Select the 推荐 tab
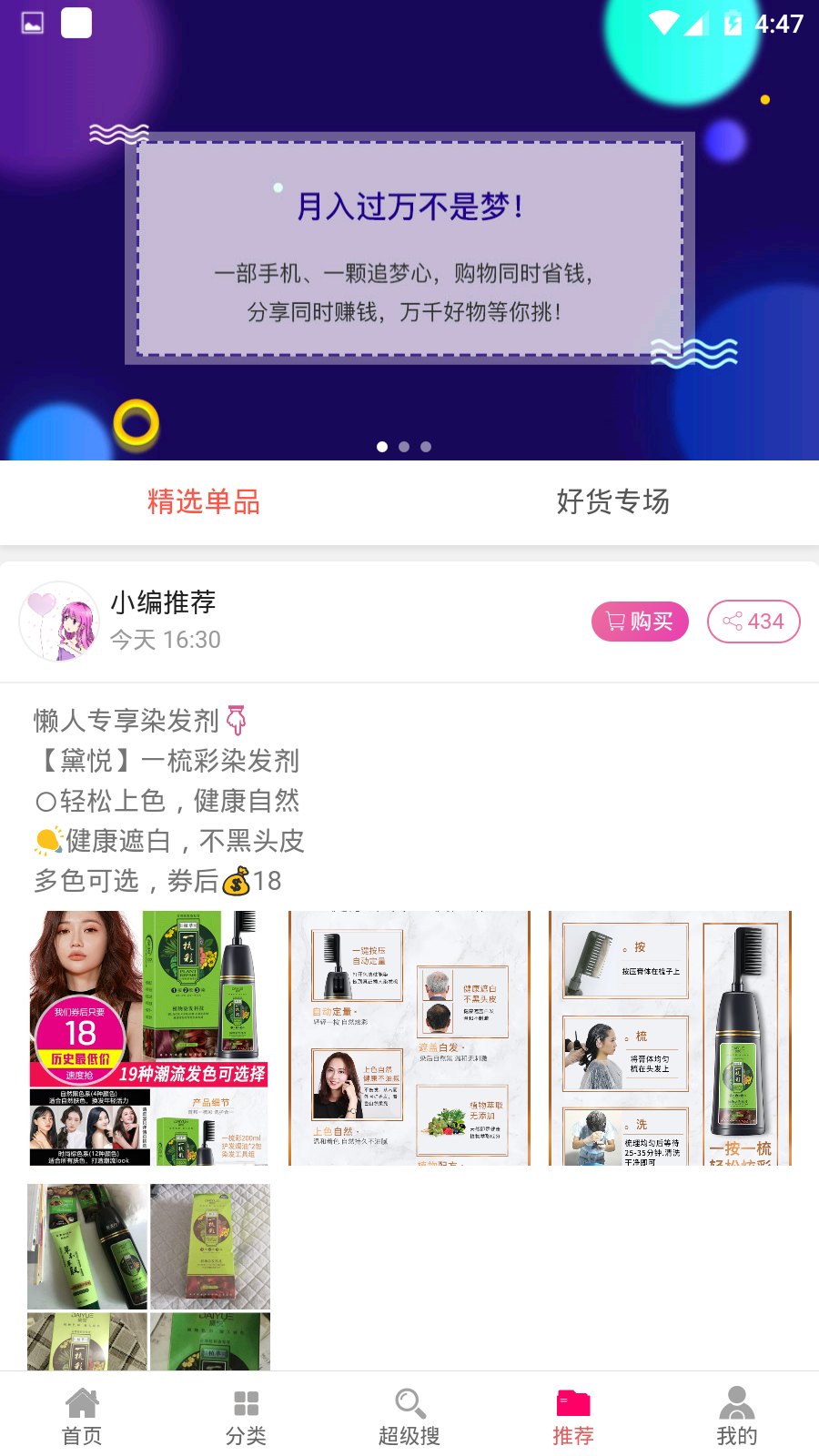The image size is (819, 1456). point(573,1416)
